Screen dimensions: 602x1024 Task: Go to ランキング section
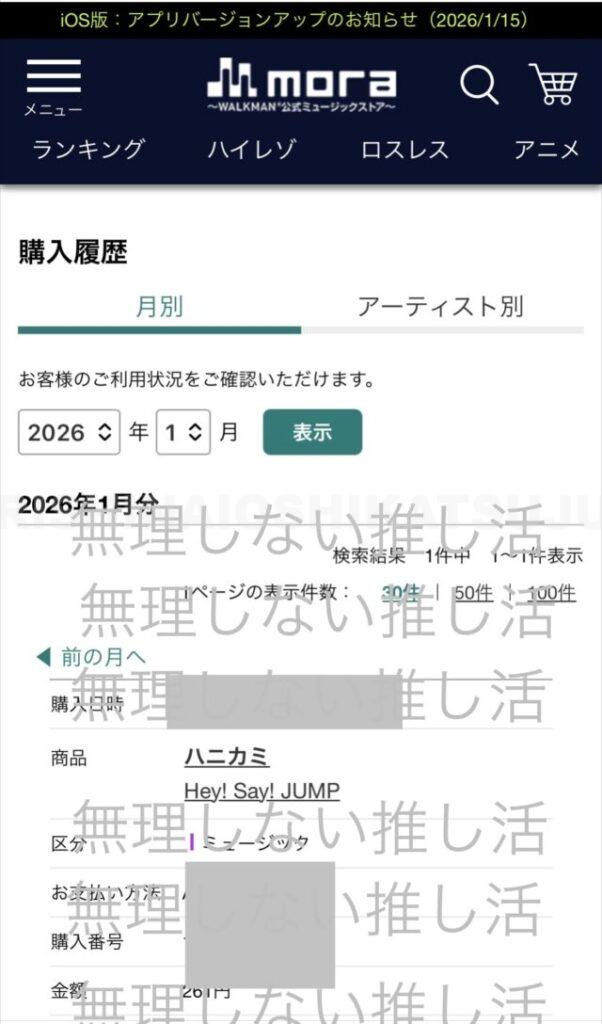pos(89,150)
